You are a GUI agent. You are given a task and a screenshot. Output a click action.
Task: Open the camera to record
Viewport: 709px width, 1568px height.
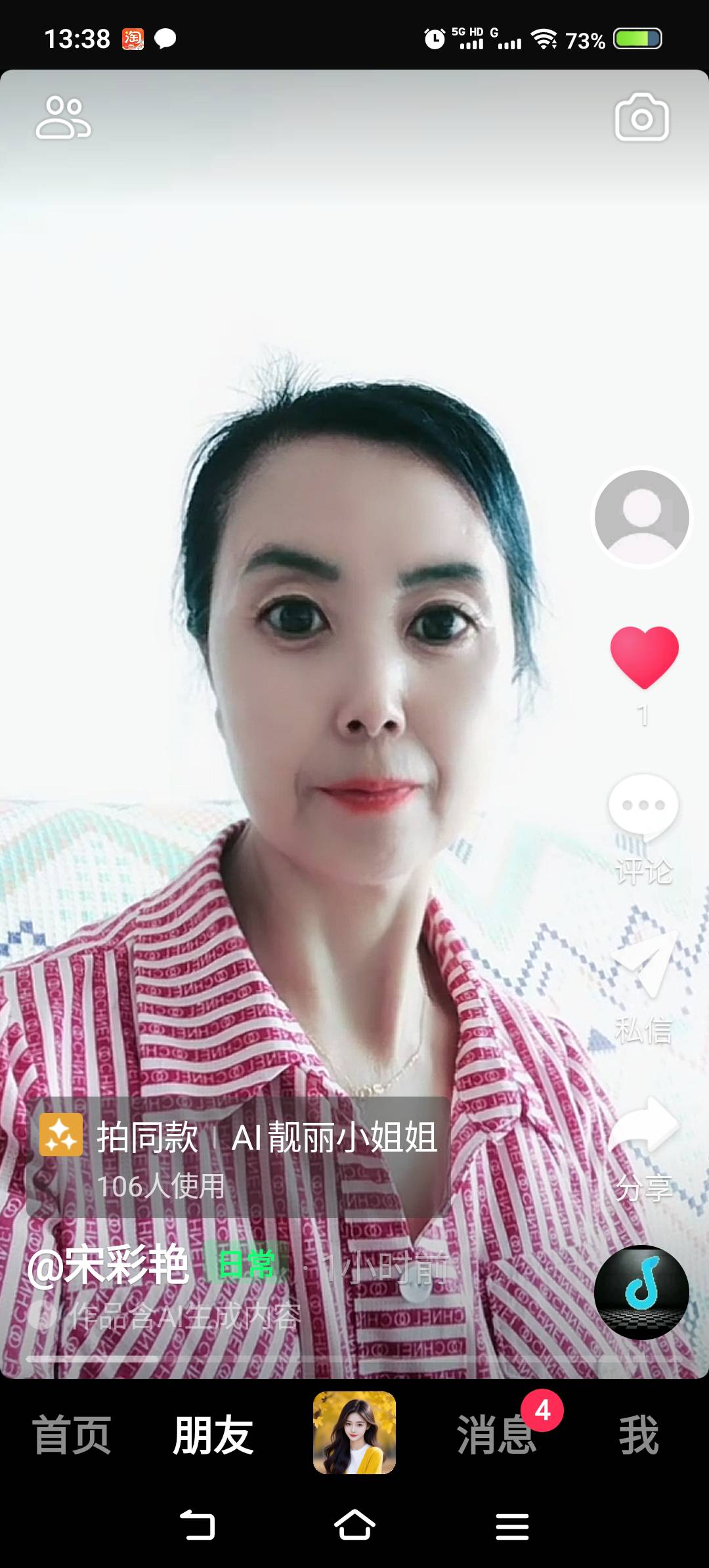[x=641, y=118]
